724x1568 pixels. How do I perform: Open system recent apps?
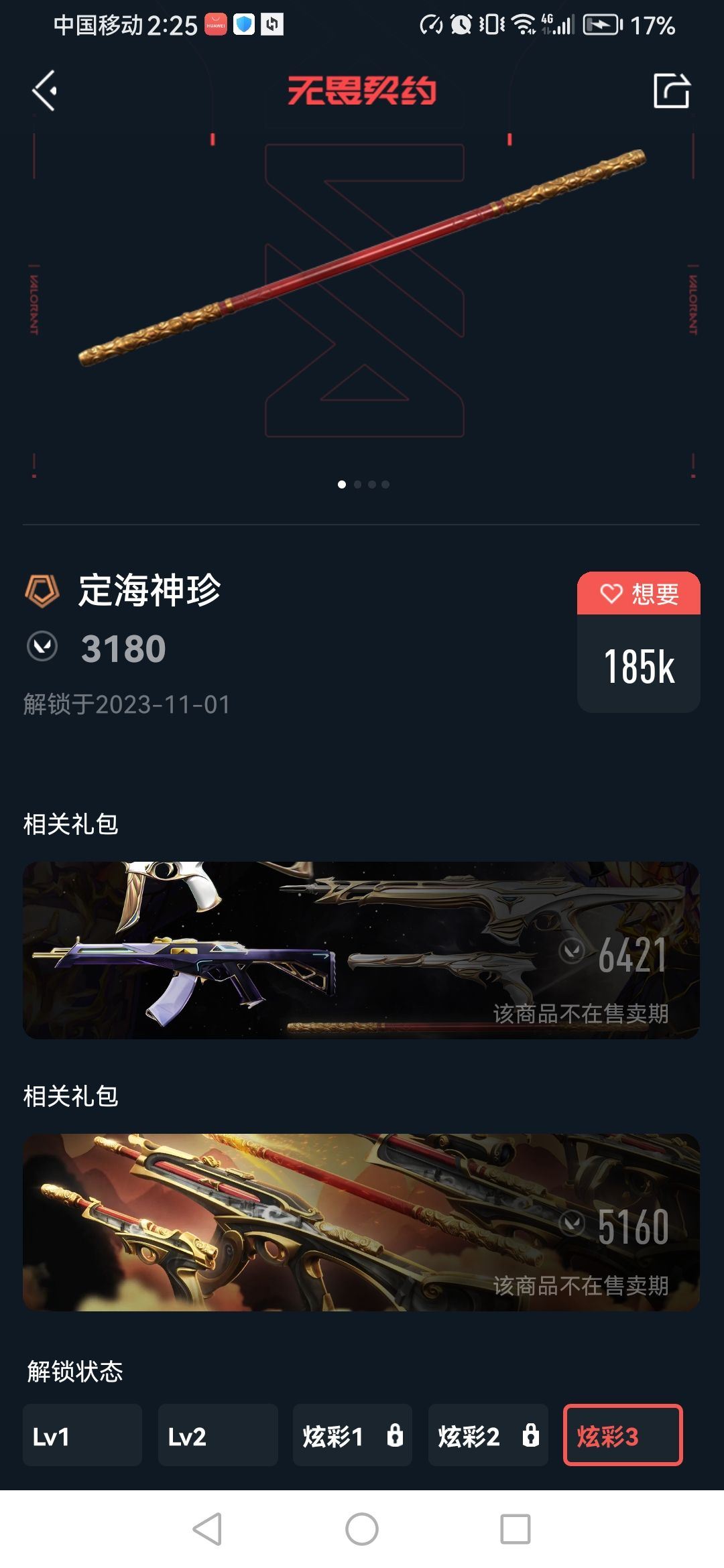point(515,1529)
